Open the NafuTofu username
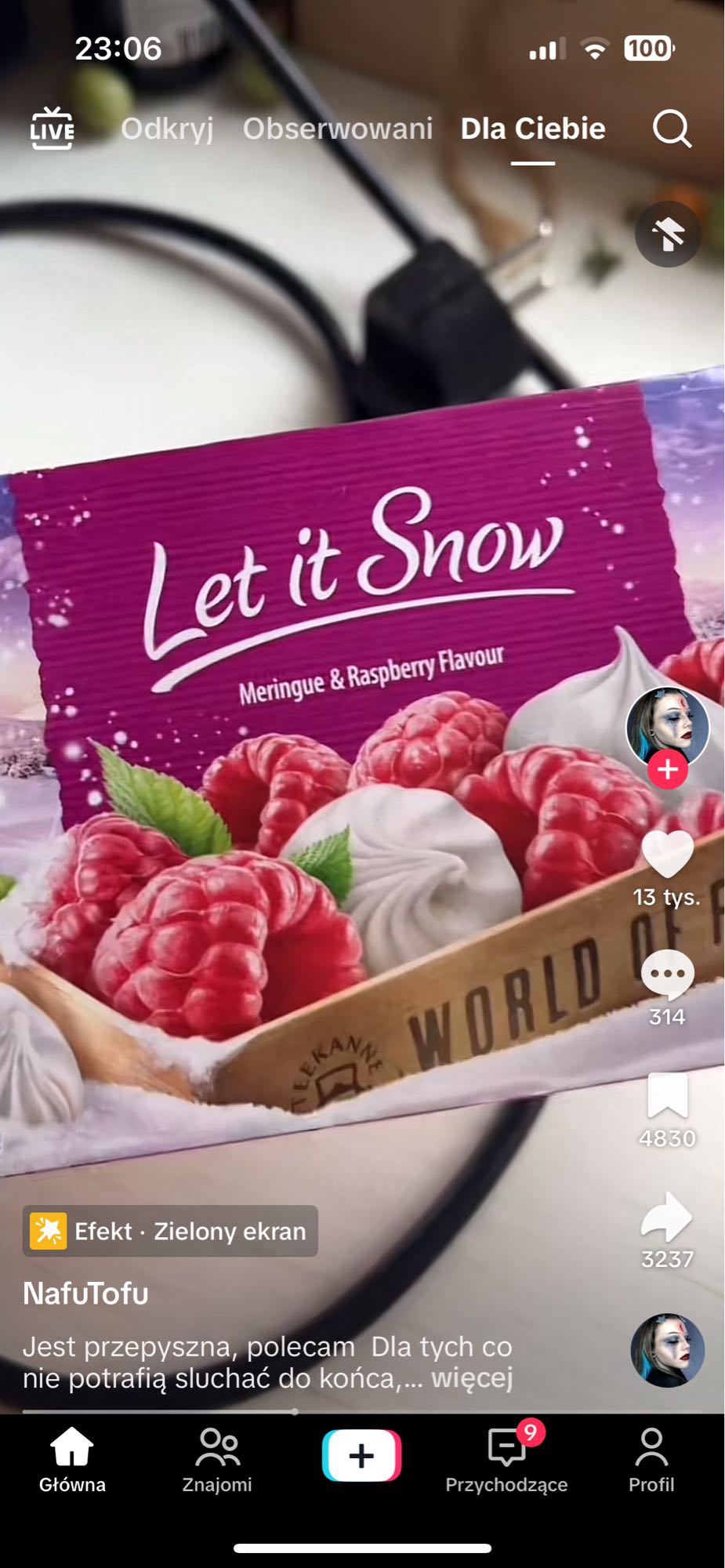725x1568 pixels. pos(85,1294)
